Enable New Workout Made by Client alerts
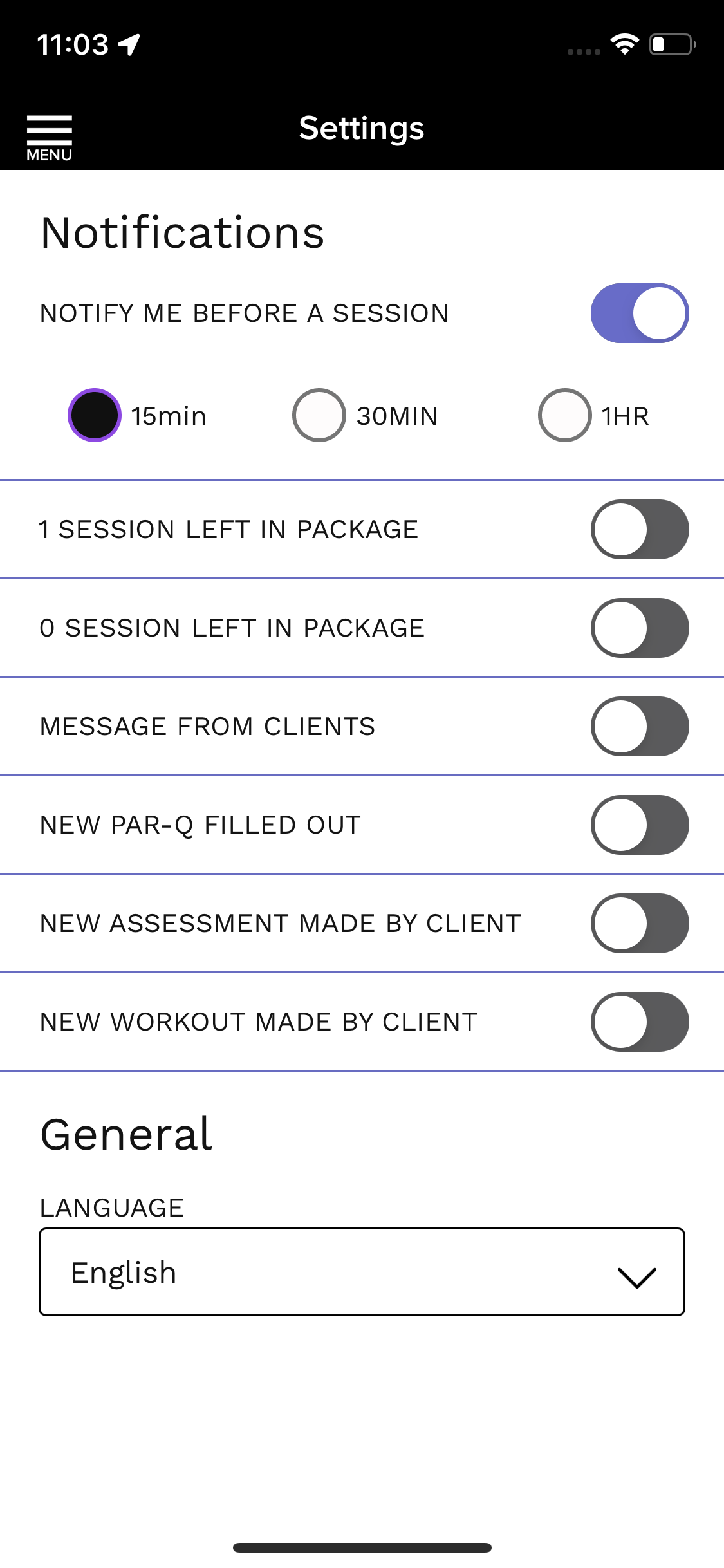The width and height of the screenshot is (724, 1568). click(640, 1022)
